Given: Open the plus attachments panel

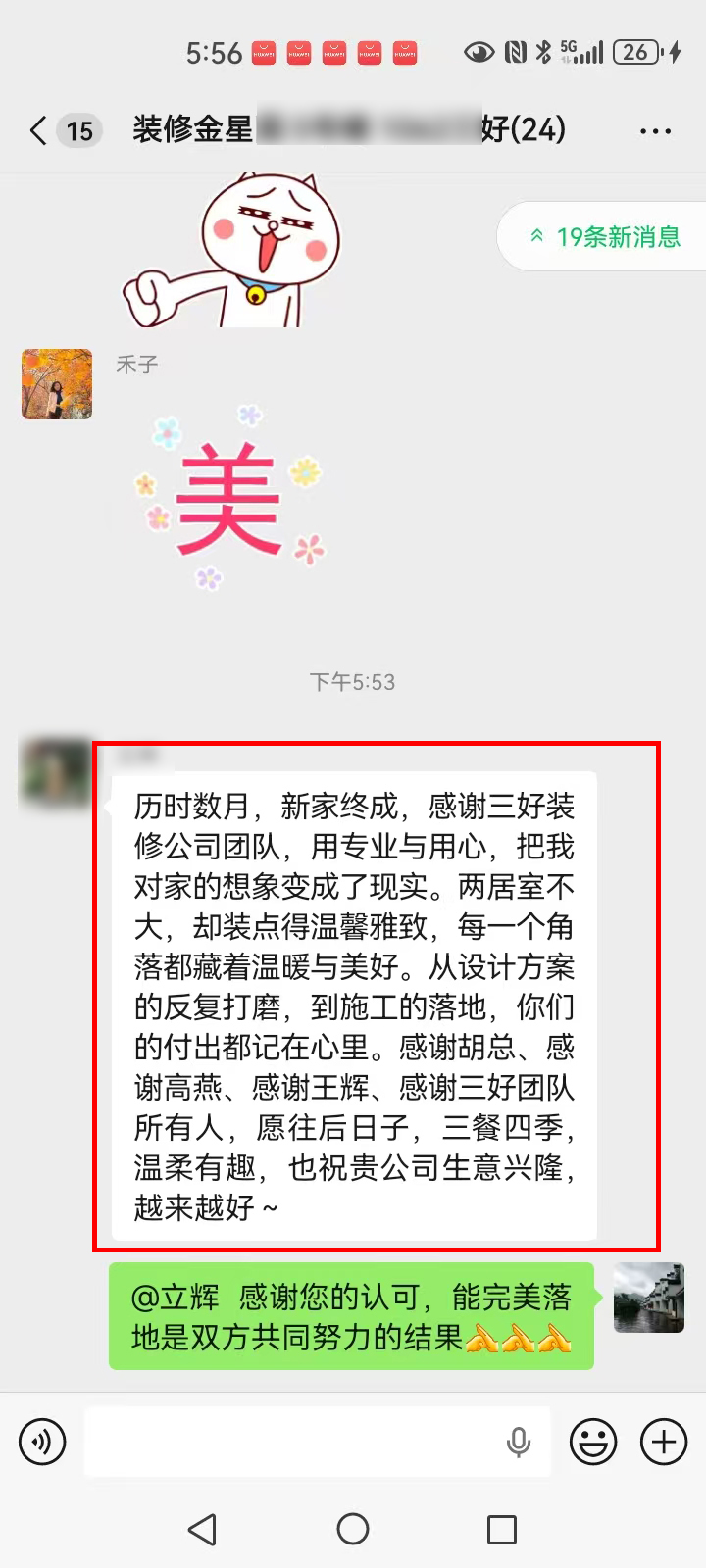Looking at the screenshot, I should [x=664, y=1442].
